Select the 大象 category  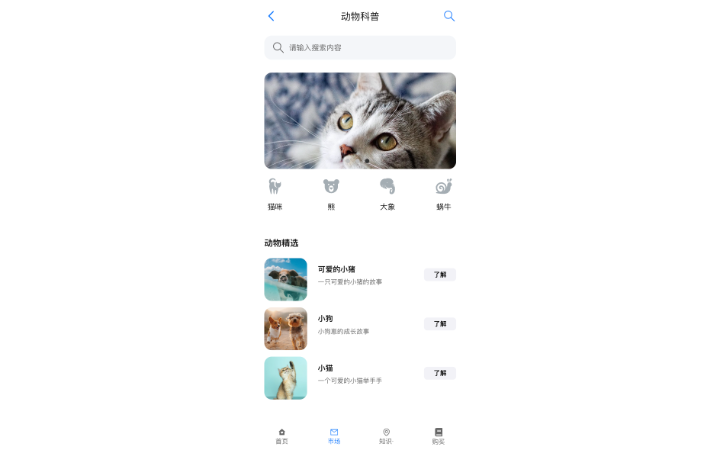pos(387,193)
